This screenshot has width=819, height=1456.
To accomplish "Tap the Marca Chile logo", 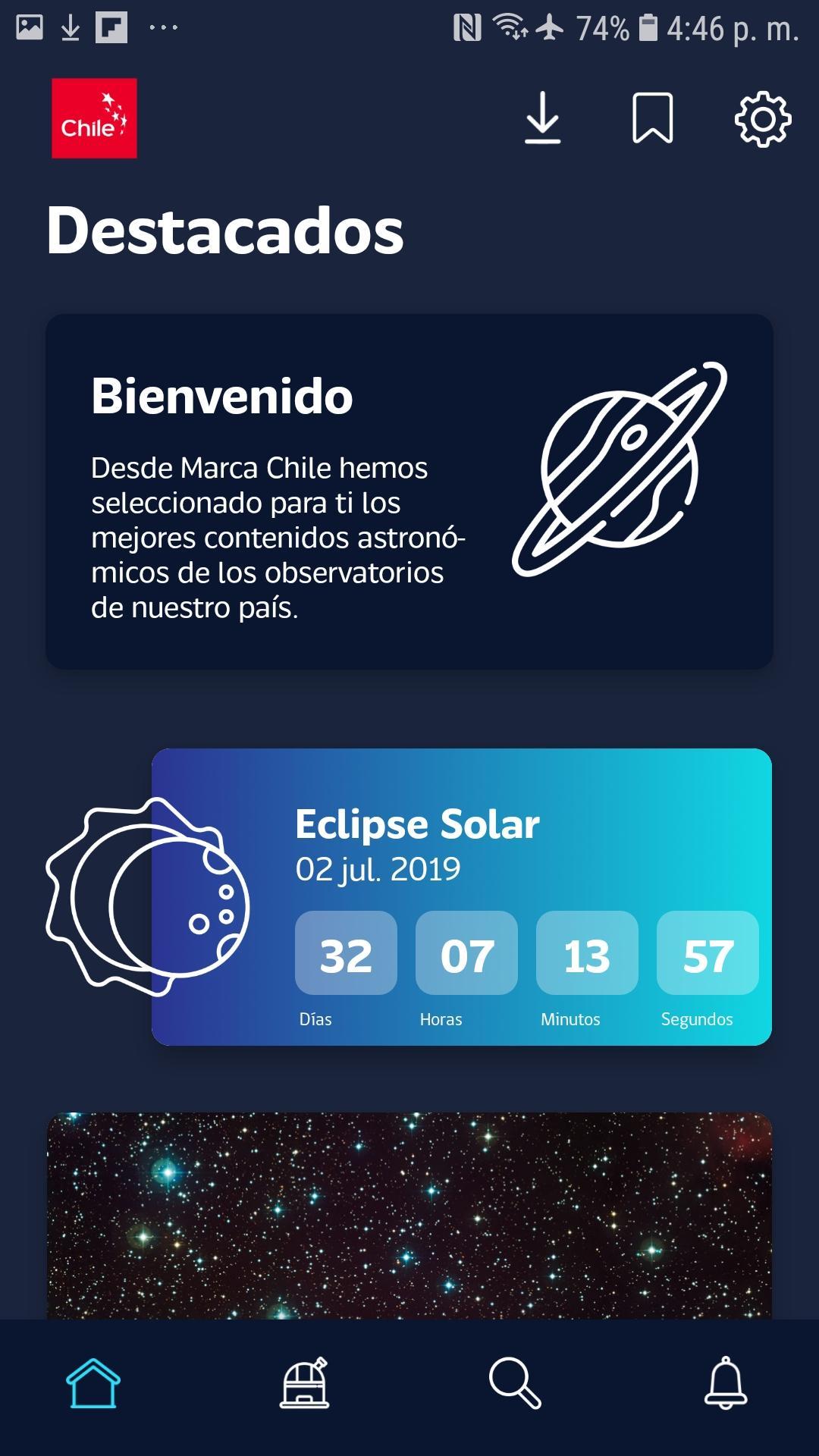I will pyautogui.click(x=94, y=118).
